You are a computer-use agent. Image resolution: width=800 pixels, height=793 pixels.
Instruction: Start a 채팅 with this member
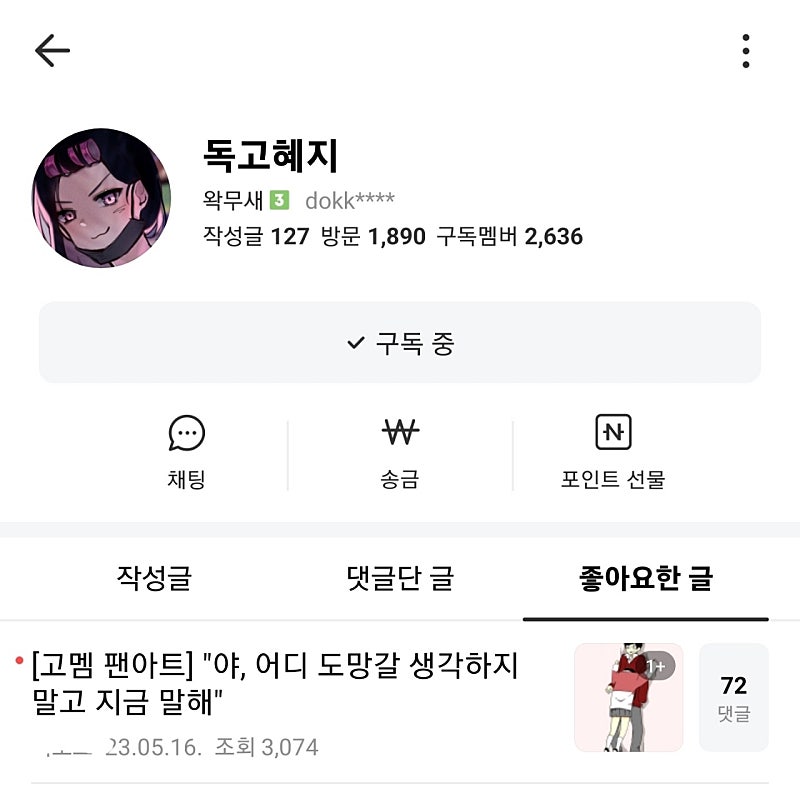pyautogui.click(x=186, y=453)
